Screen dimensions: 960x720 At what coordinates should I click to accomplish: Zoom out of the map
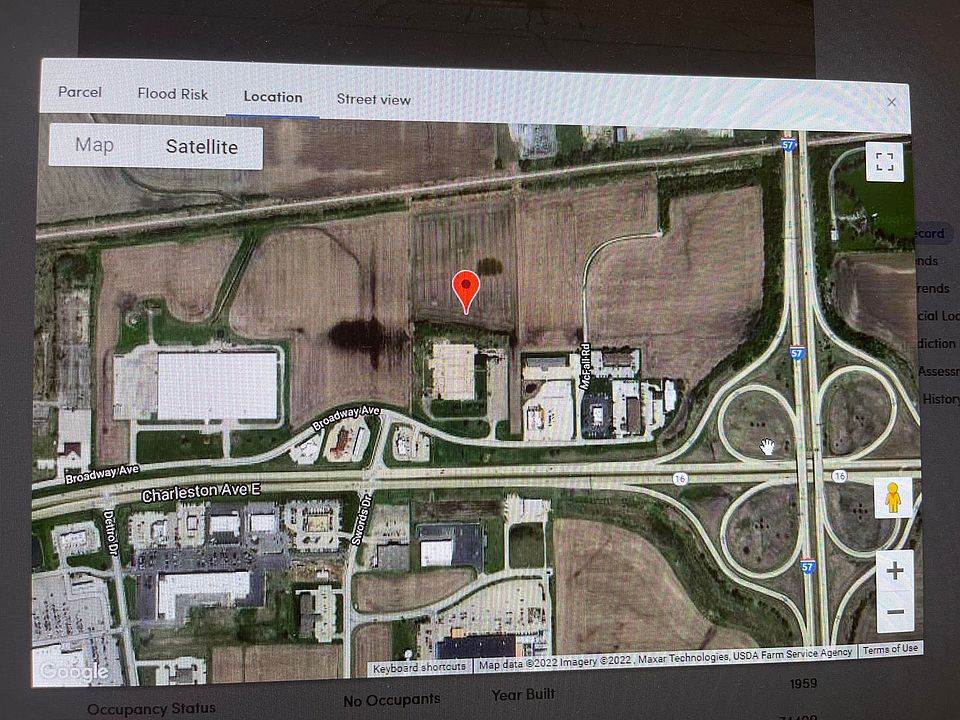895,611
